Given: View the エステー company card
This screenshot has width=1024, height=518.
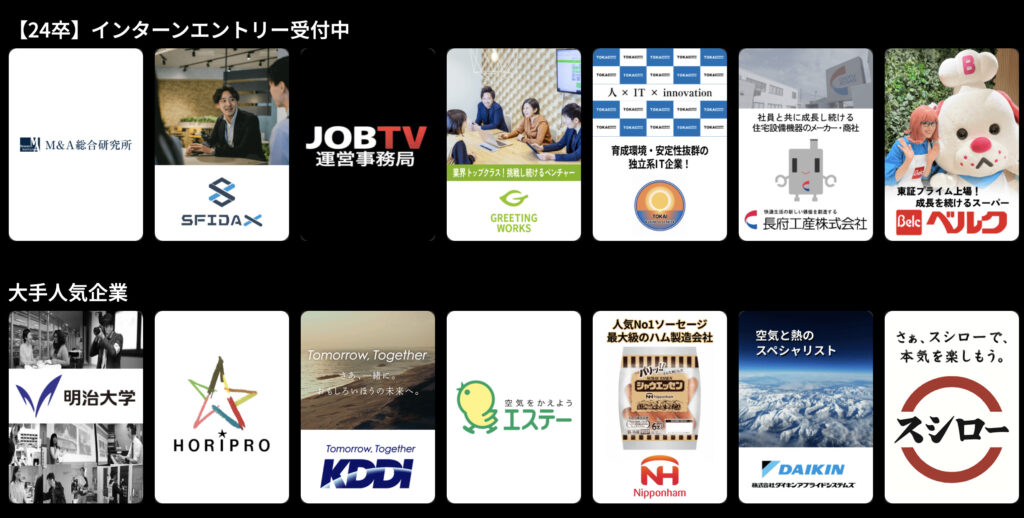Looking at the screenshot, I should pyautogui.click(x=513, y=407).
